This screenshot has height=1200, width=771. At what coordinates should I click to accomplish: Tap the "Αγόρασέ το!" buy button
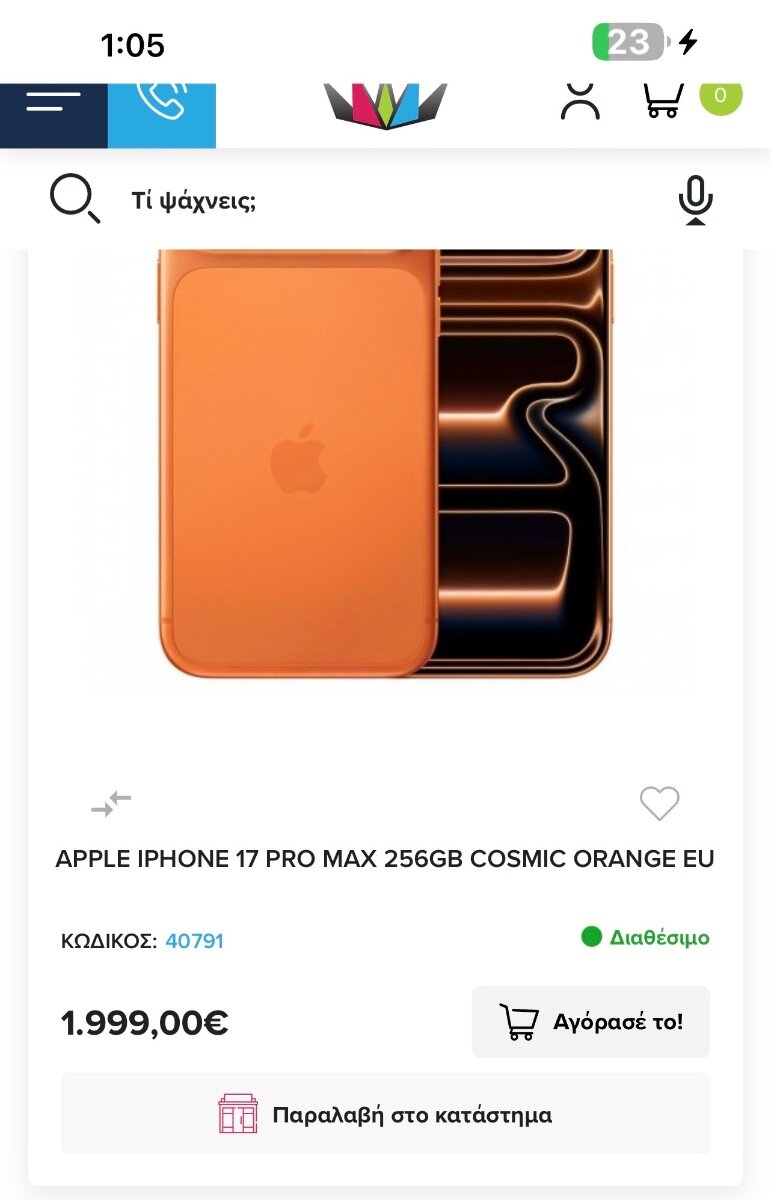click(590, 1022)
